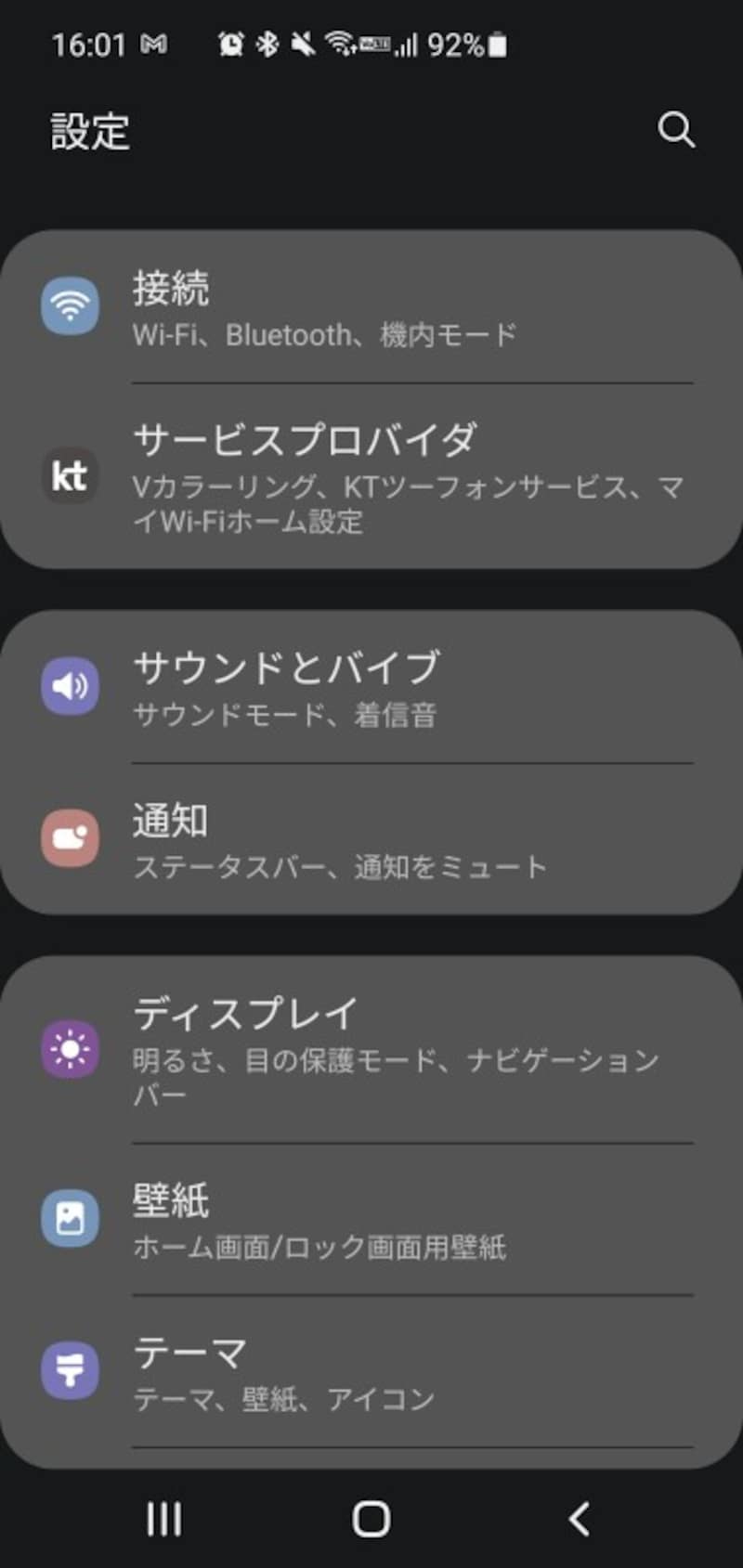The image size is (743, 1568).
Task: Tap the blue Wi-Fi icon beside 接続
Action: coord(70,305)
